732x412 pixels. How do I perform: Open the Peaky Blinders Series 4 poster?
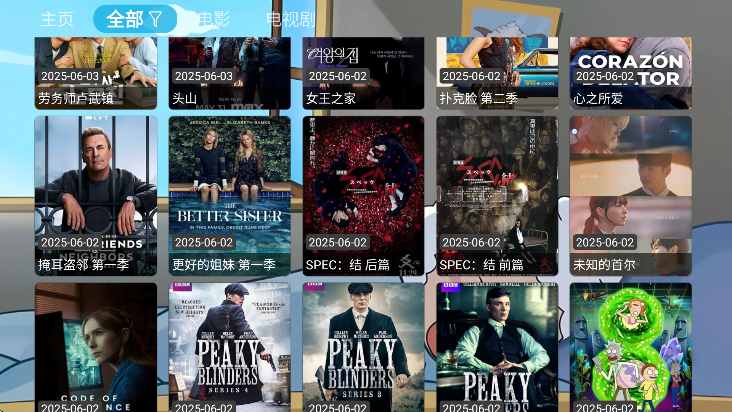point(230,347)
